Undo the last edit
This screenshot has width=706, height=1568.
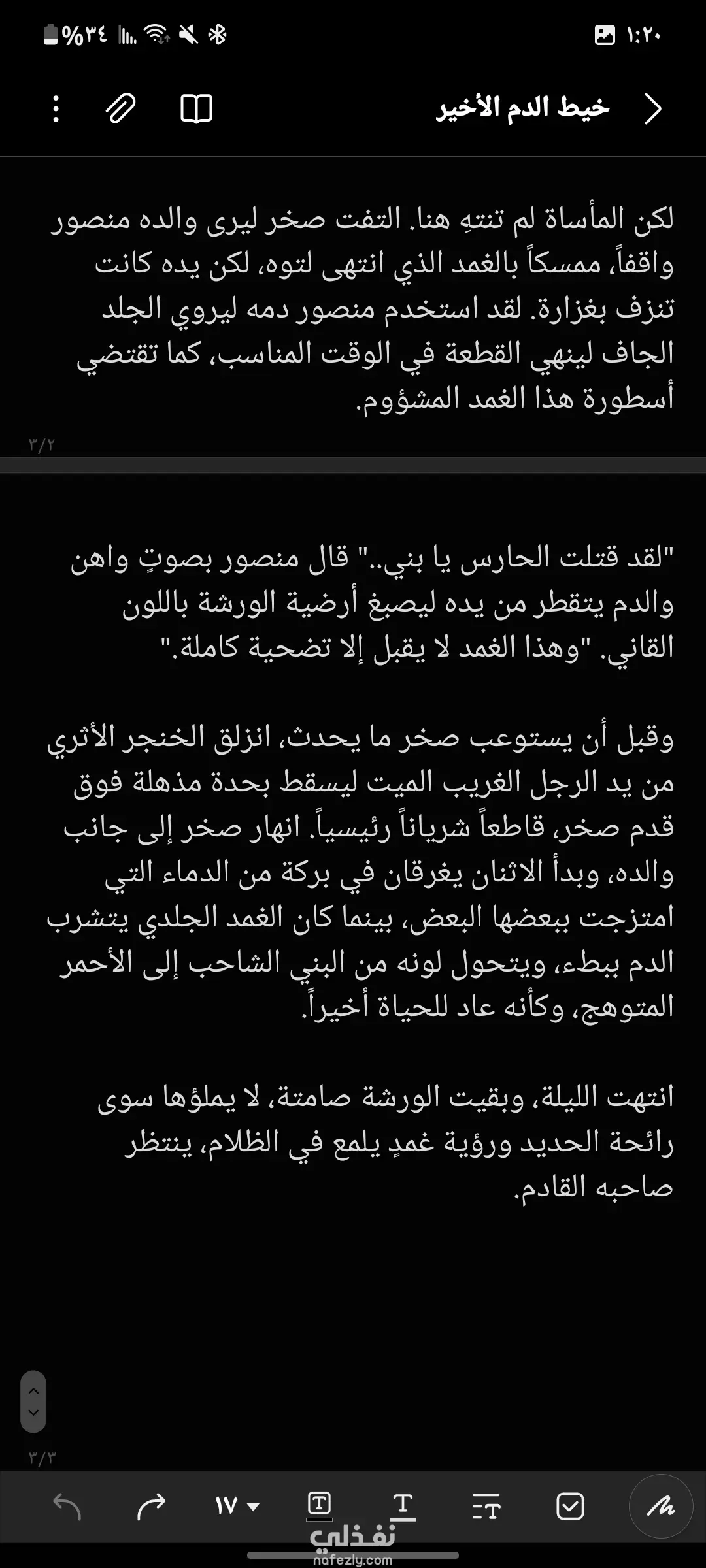67,1507
